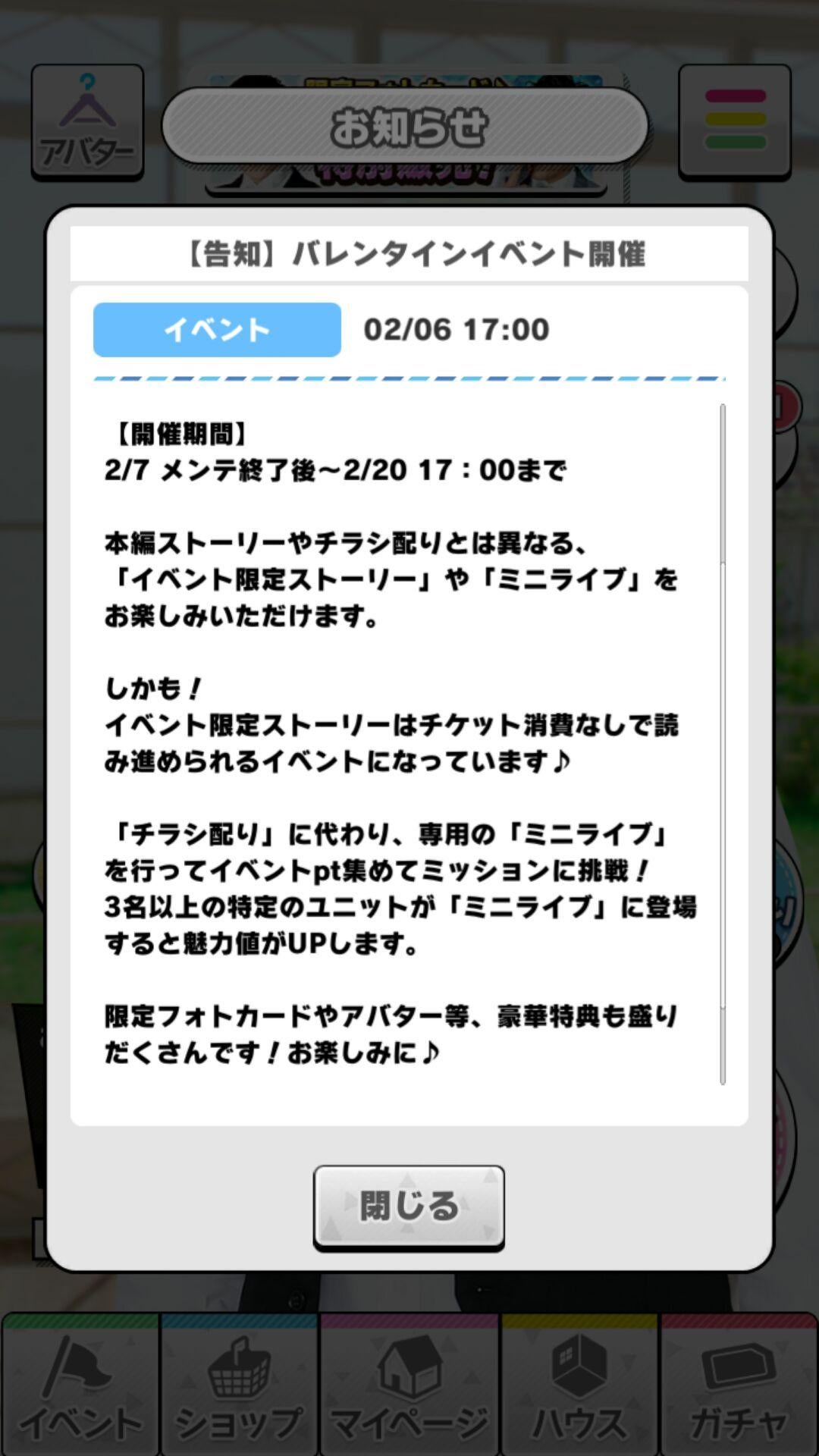819x1456 pixels.
Task: Go to the ショップ tab
Action: tap(239, 1386)
